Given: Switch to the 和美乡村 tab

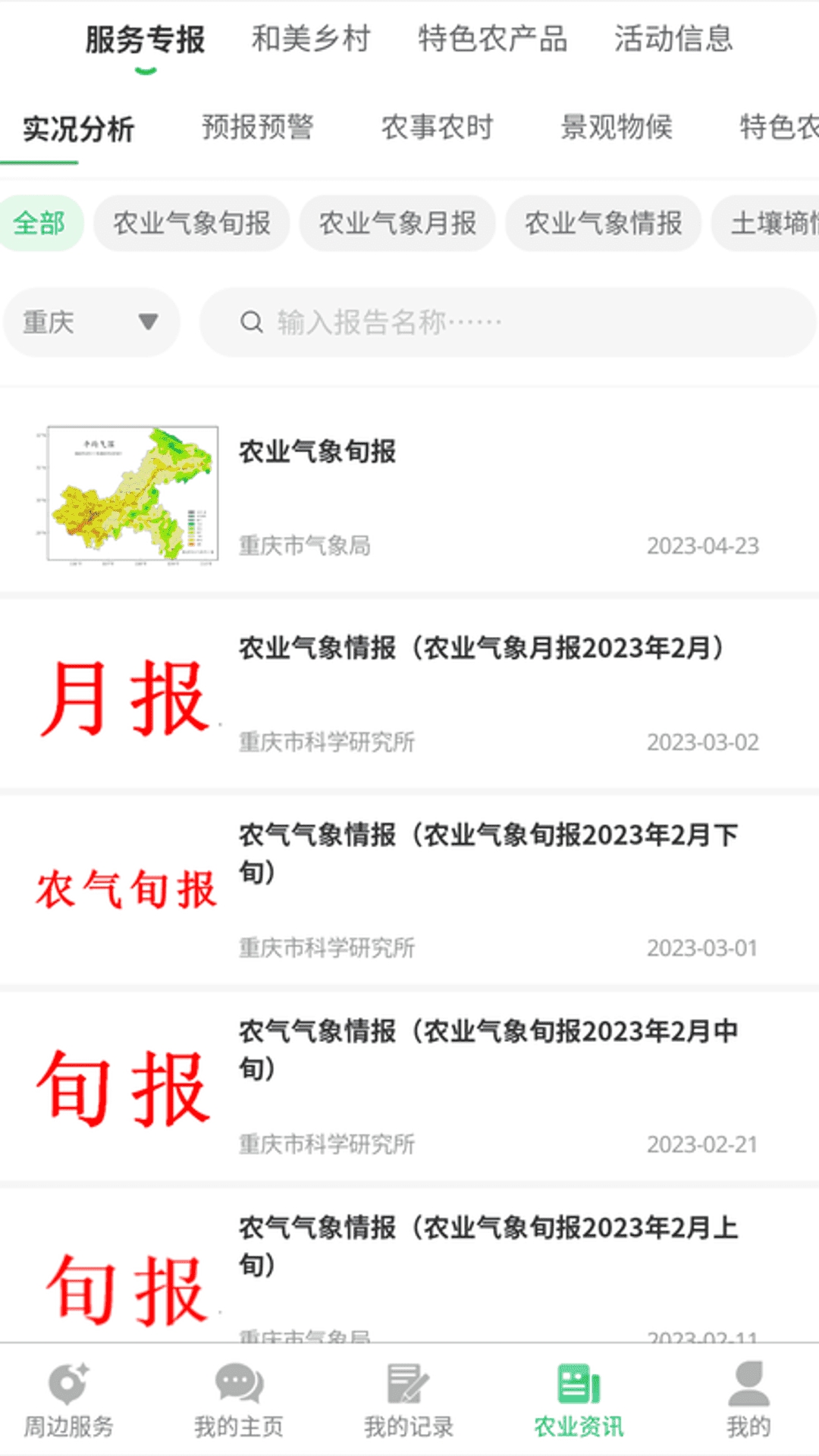Looking at the screenshot, I should click(x=311, y=39).
